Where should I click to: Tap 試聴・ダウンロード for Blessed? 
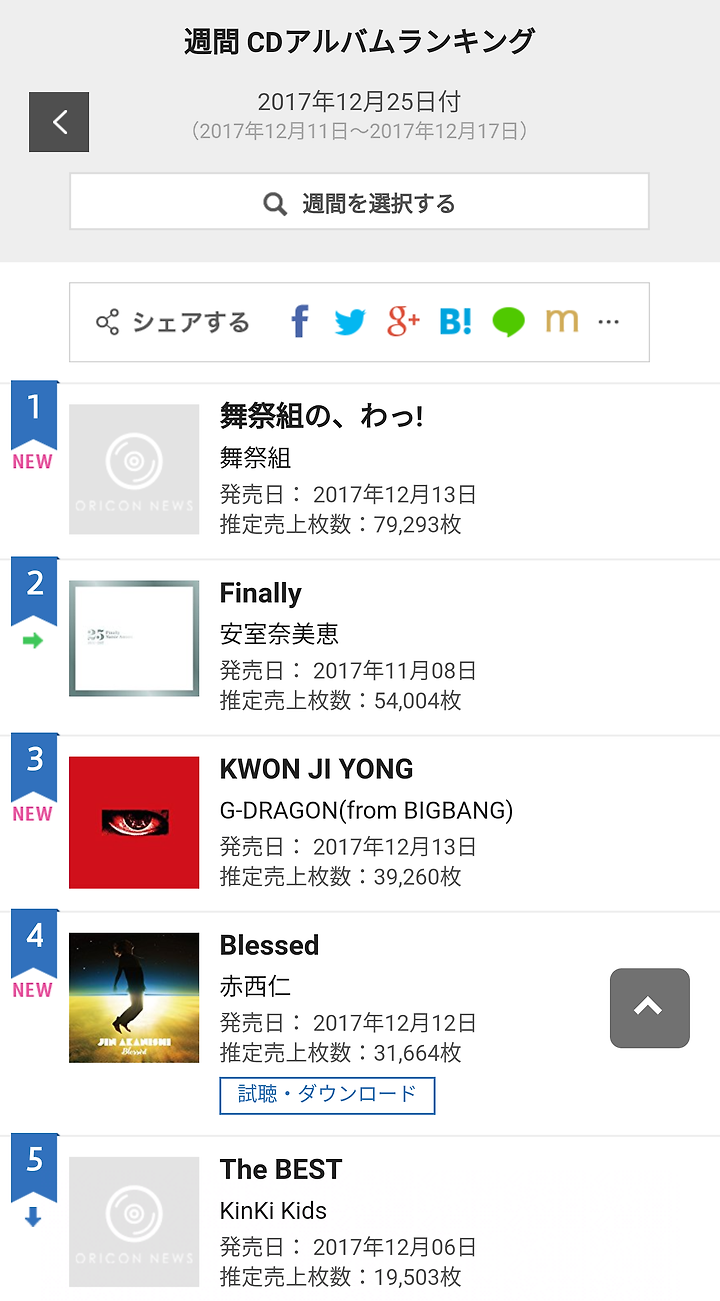[327, 1095]
